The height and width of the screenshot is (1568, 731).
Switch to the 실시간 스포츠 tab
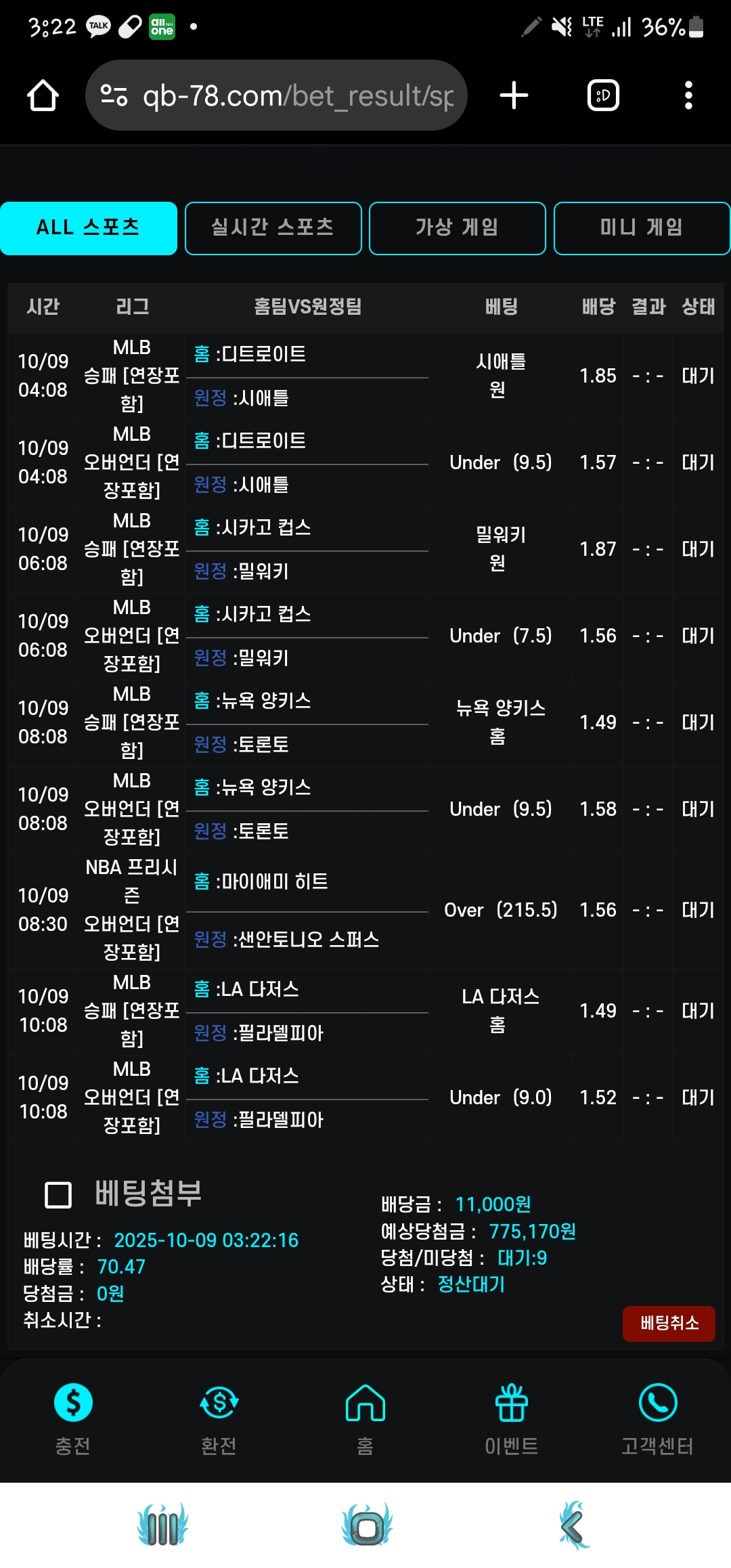pyautogui.click(x=273, y=228)
